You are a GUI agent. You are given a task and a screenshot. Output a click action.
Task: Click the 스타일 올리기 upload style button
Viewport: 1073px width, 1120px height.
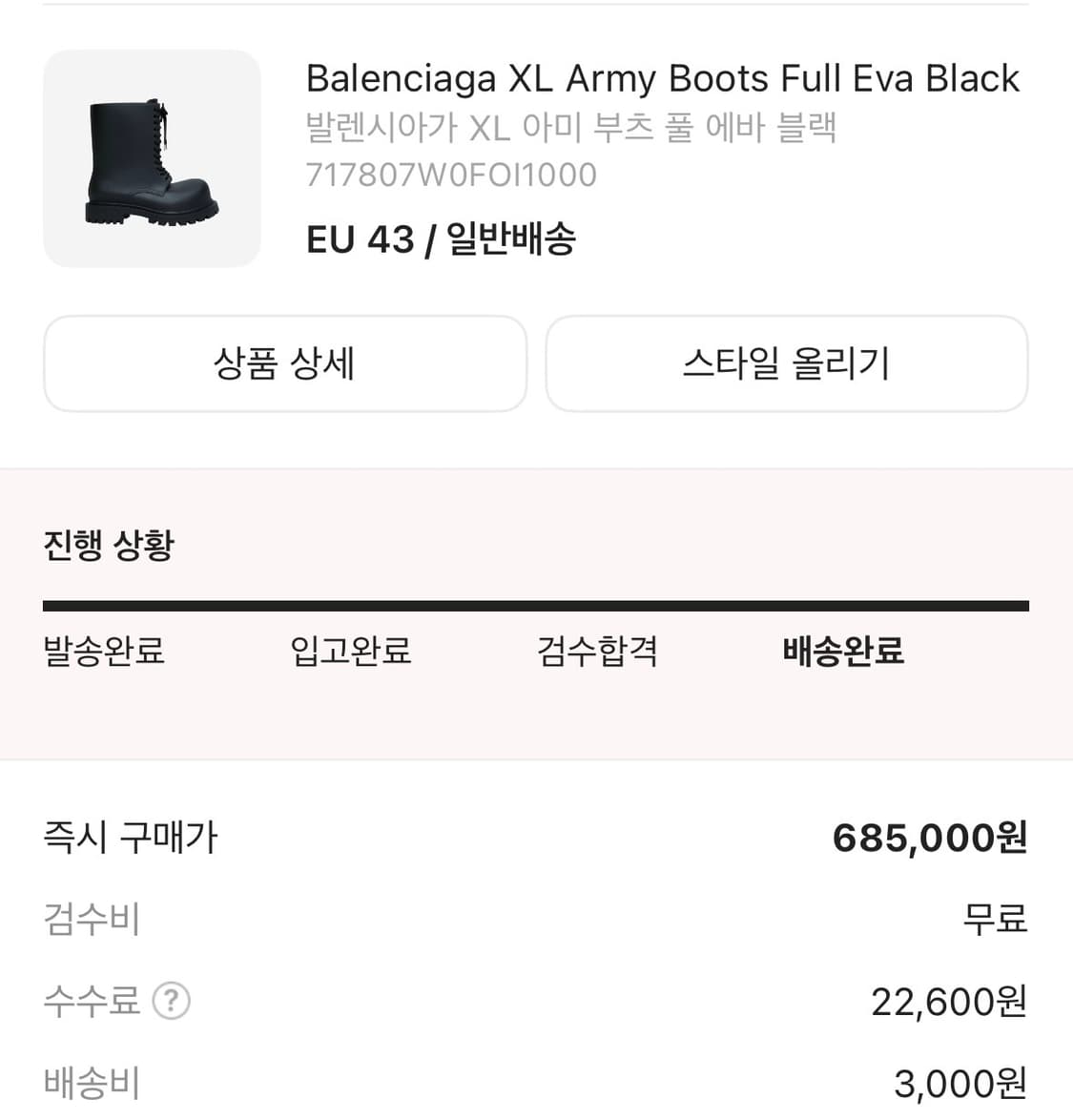[787, 363]
